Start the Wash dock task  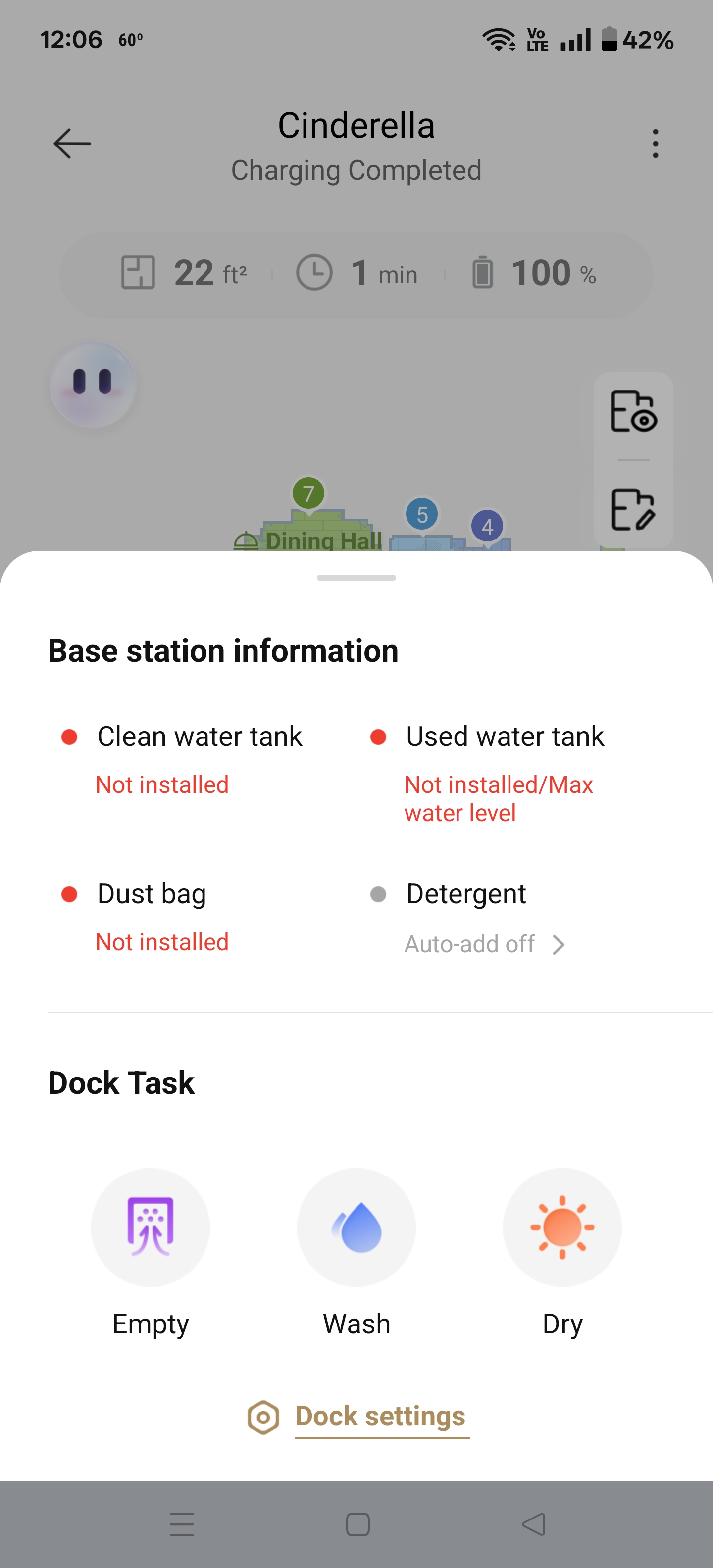tap(356, 1226)
